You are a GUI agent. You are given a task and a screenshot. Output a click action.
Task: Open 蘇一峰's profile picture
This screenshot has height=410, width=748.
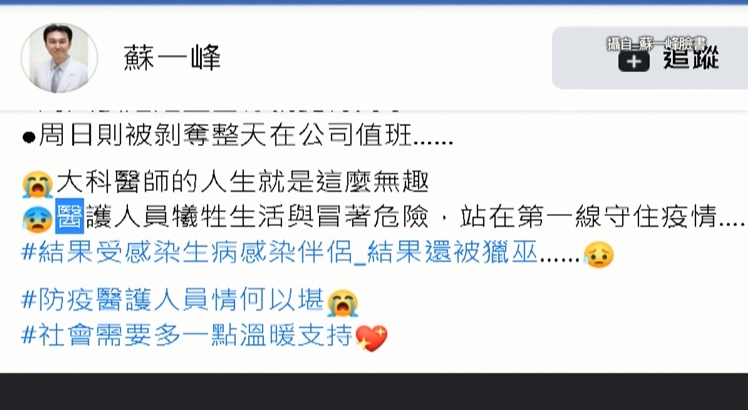tap(59, 58)
